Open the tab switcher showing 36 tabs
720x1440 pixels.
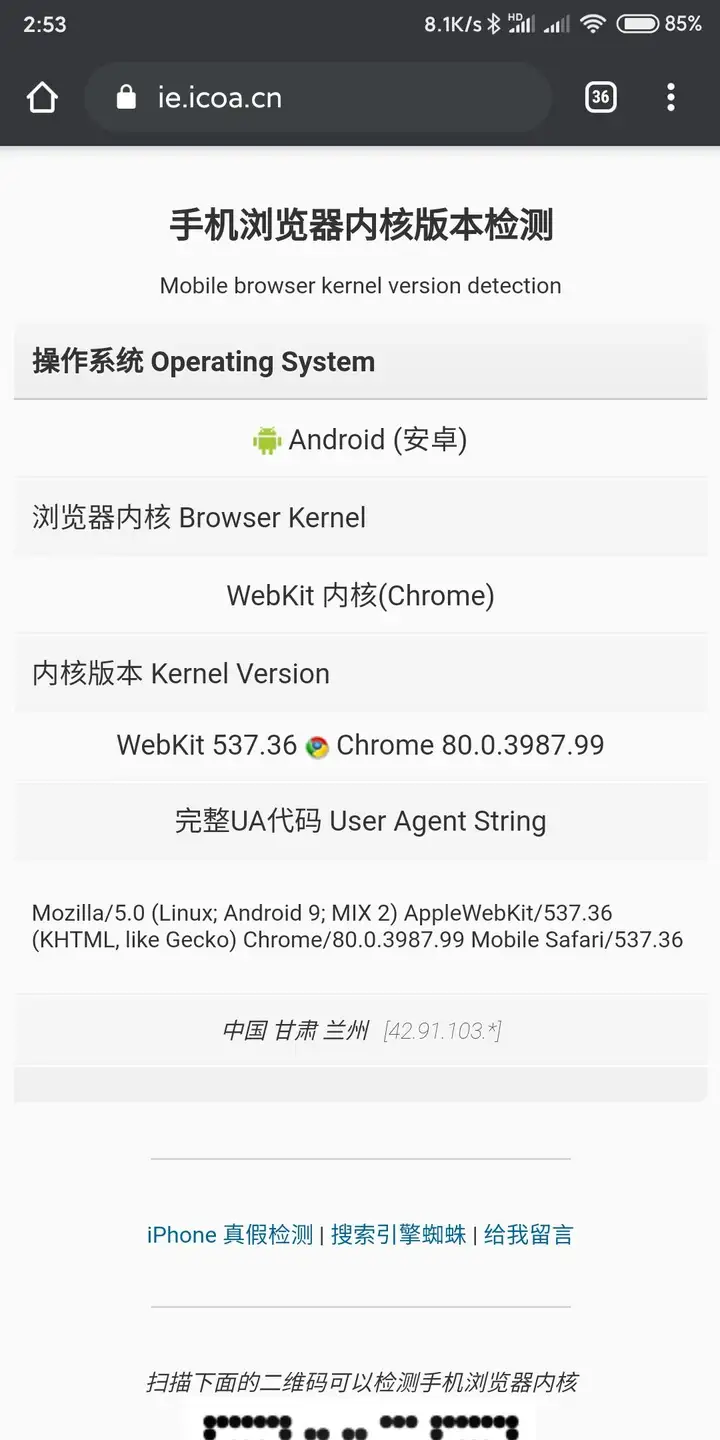coord(600,97)
